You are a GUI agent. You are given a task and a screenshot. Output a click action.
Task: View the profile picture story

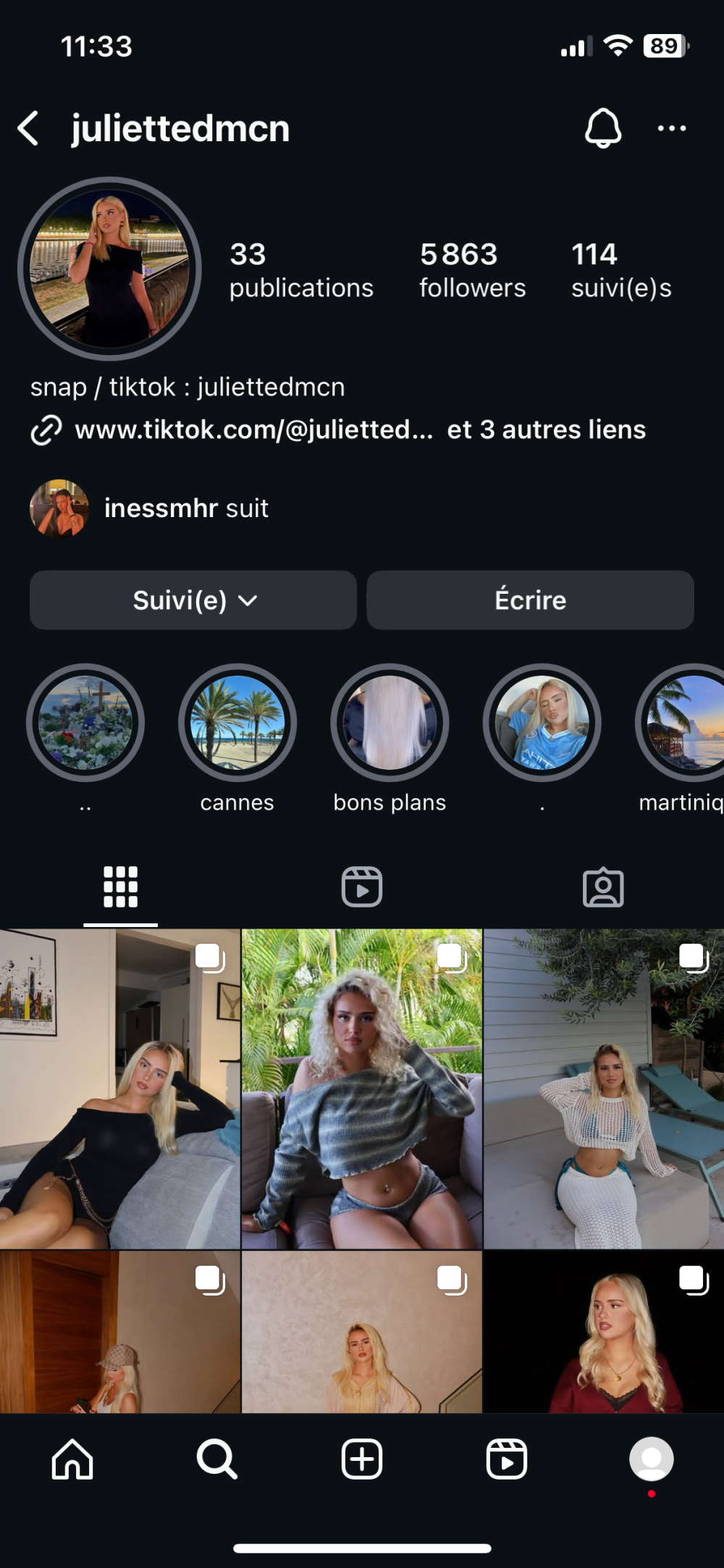click(x=109, y=269)
